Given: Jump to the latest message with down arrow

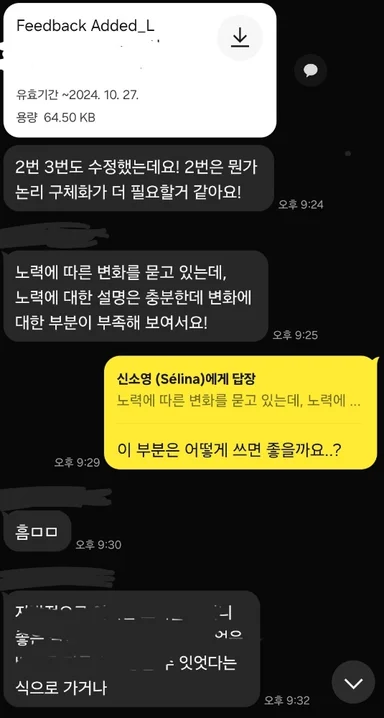Looking at the screenshot, I should (x=353, y=684).
